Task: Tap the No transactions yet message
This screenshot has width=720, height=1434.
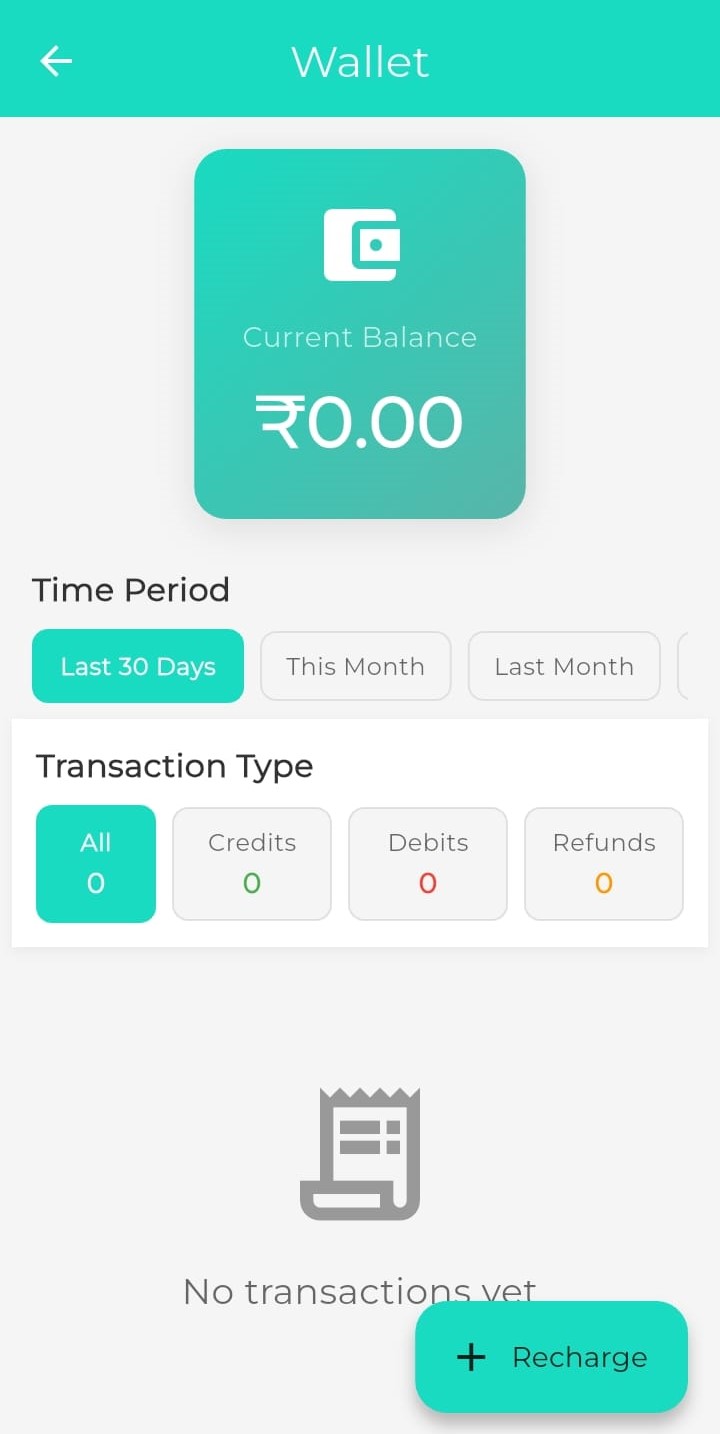Action: 359,1290
